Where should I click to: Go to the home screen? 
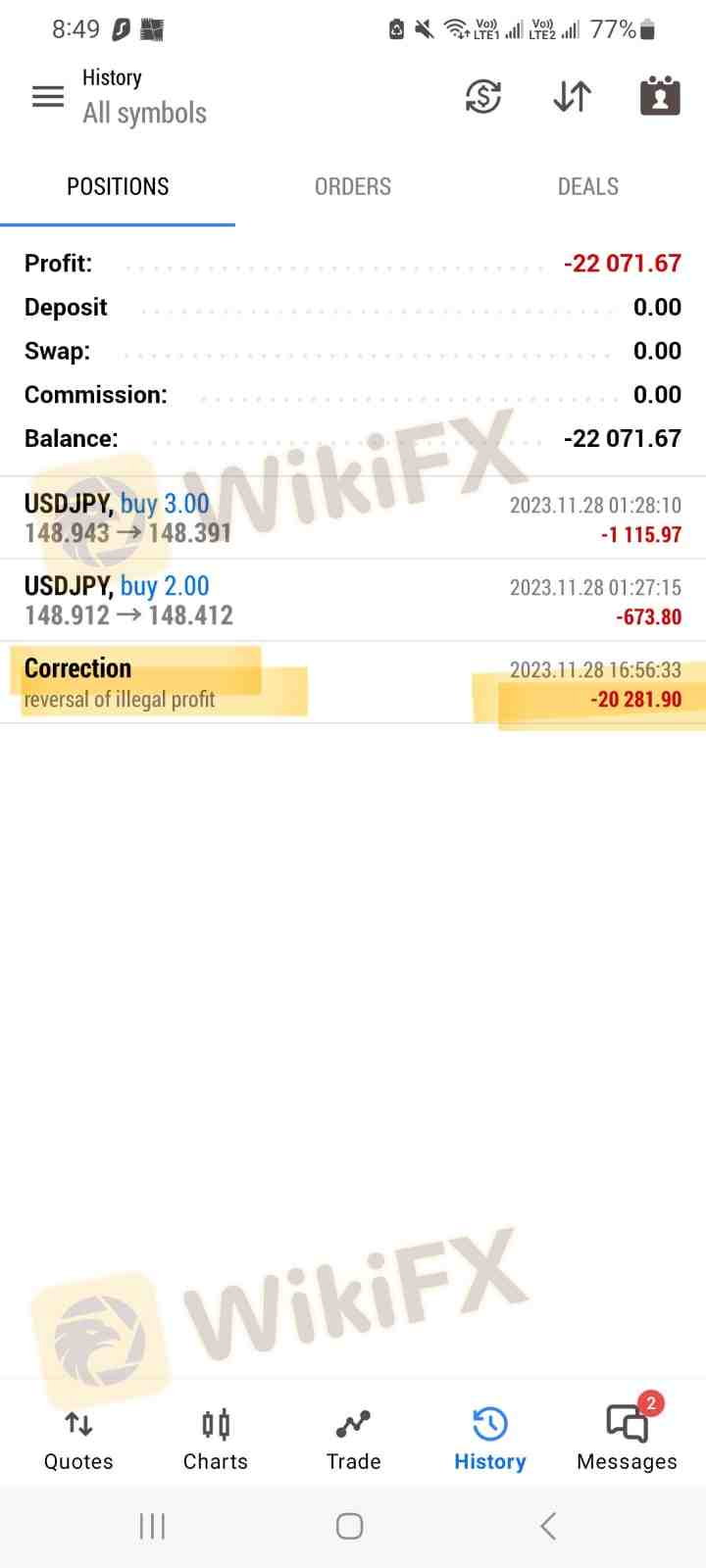350,1526
